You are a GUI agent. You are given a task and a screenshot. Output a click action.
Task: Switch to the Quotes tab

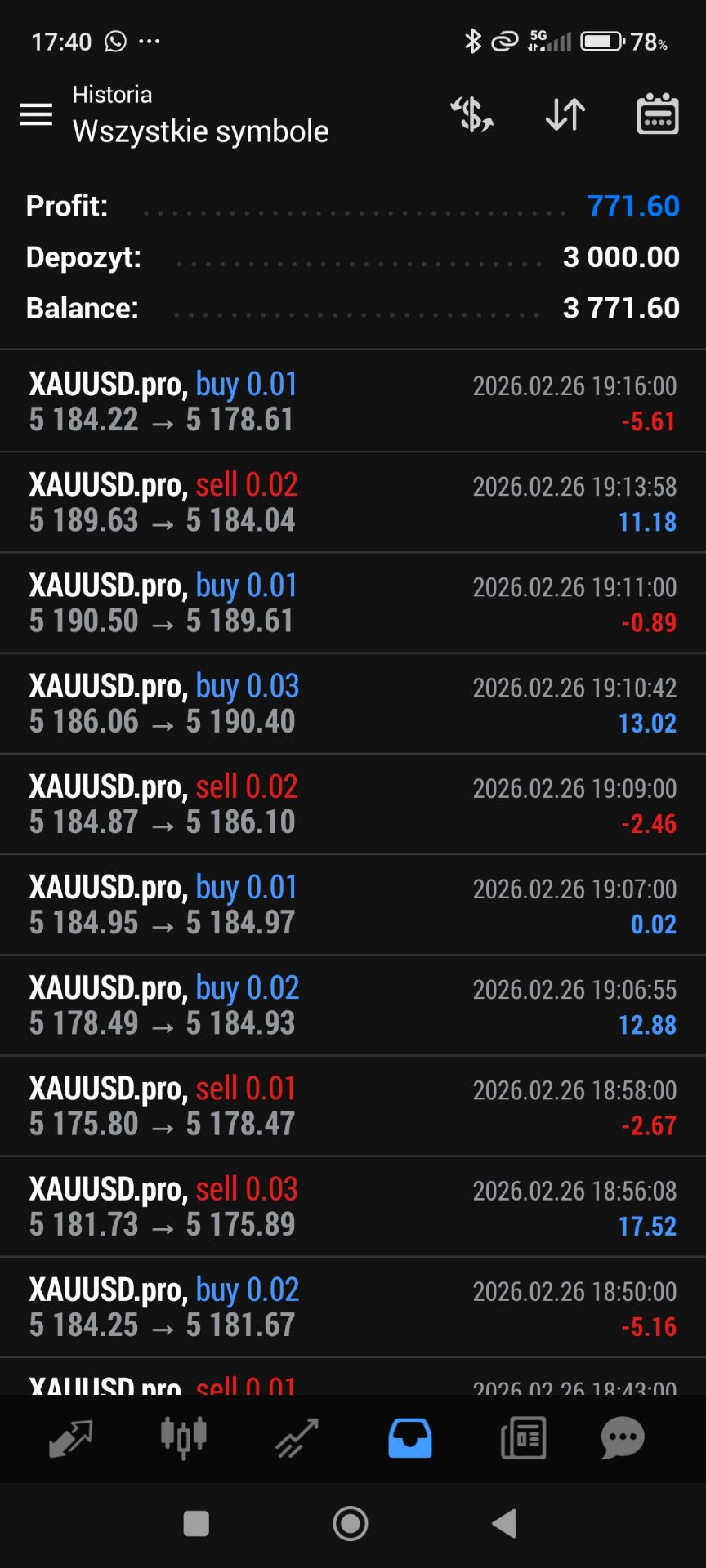[70, 1438]
